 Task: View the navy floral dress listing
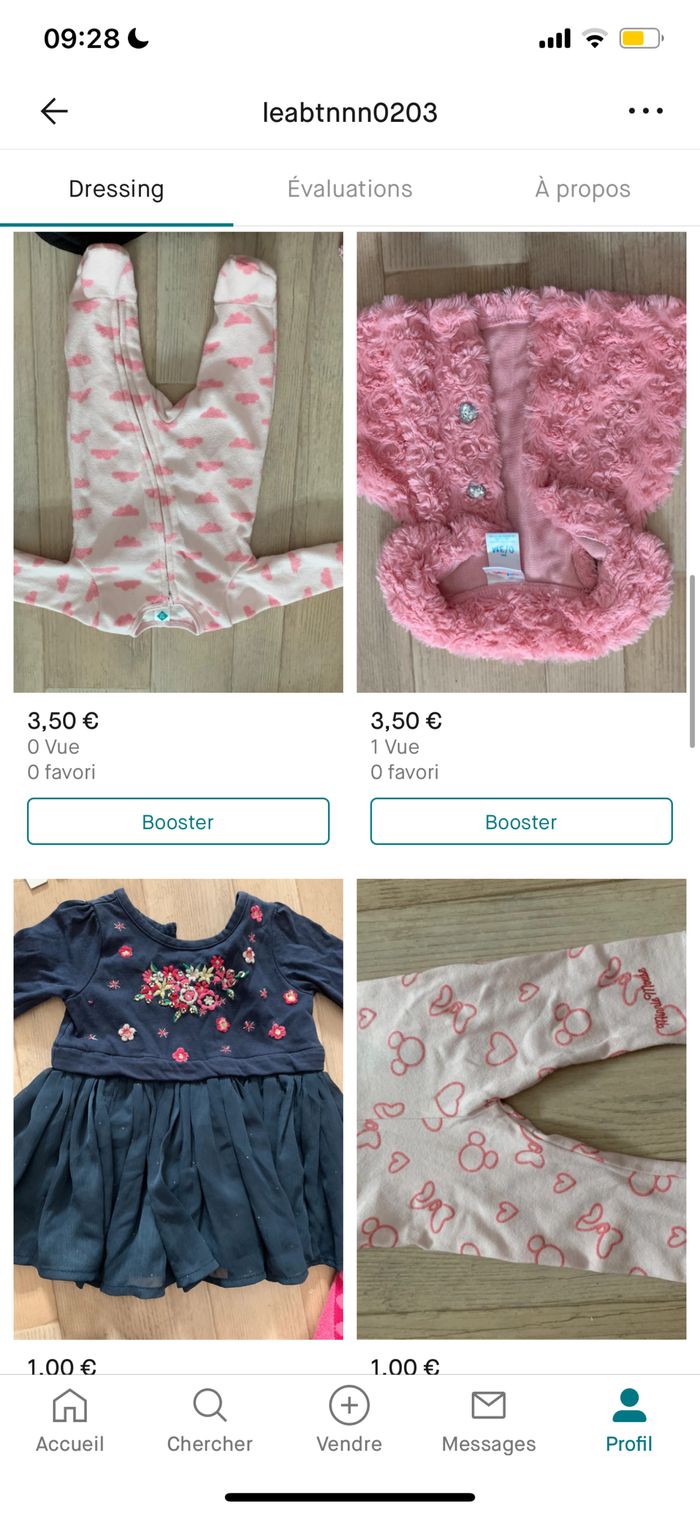178,1108
